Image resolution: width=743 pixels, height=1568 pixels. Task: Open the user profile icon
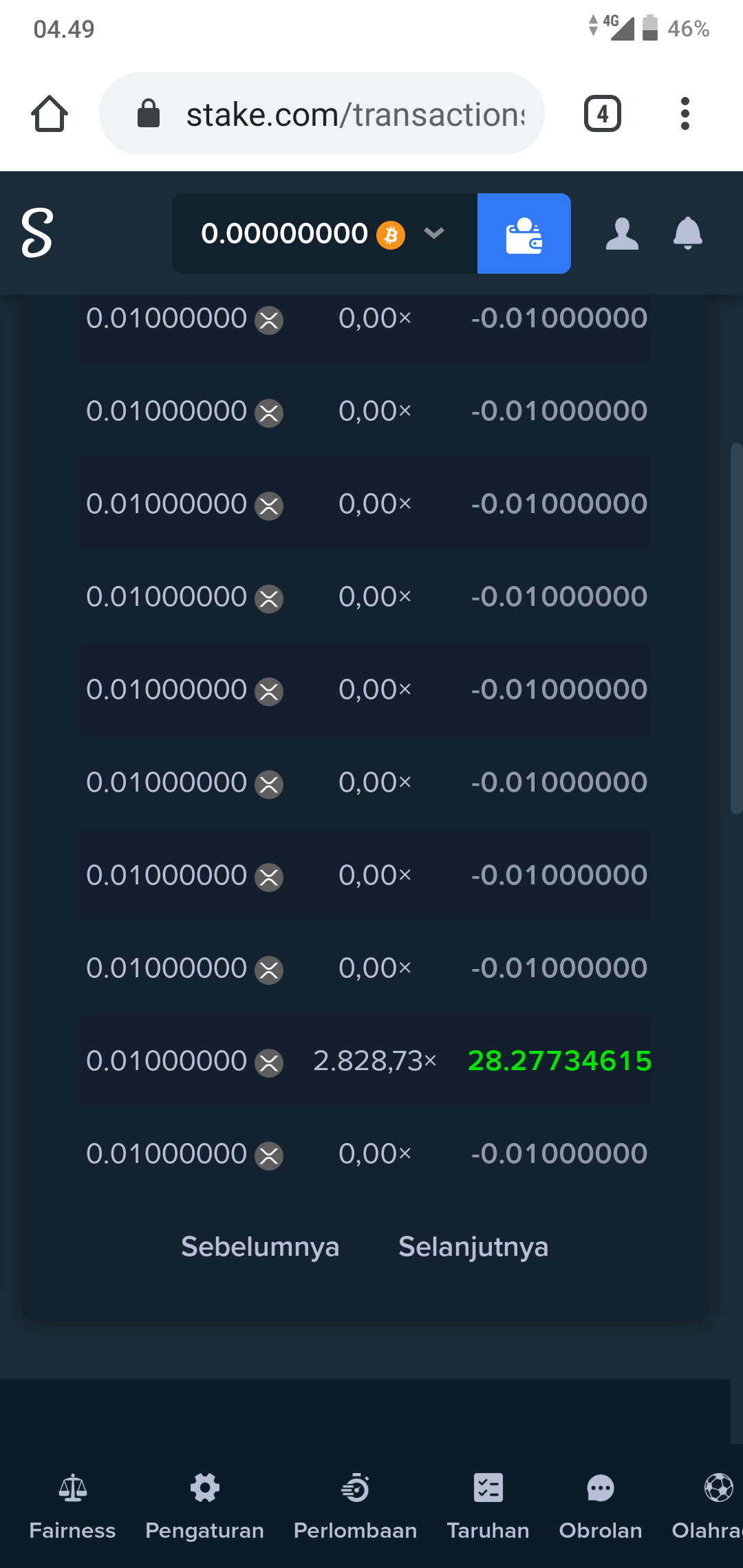click(622, 233)
